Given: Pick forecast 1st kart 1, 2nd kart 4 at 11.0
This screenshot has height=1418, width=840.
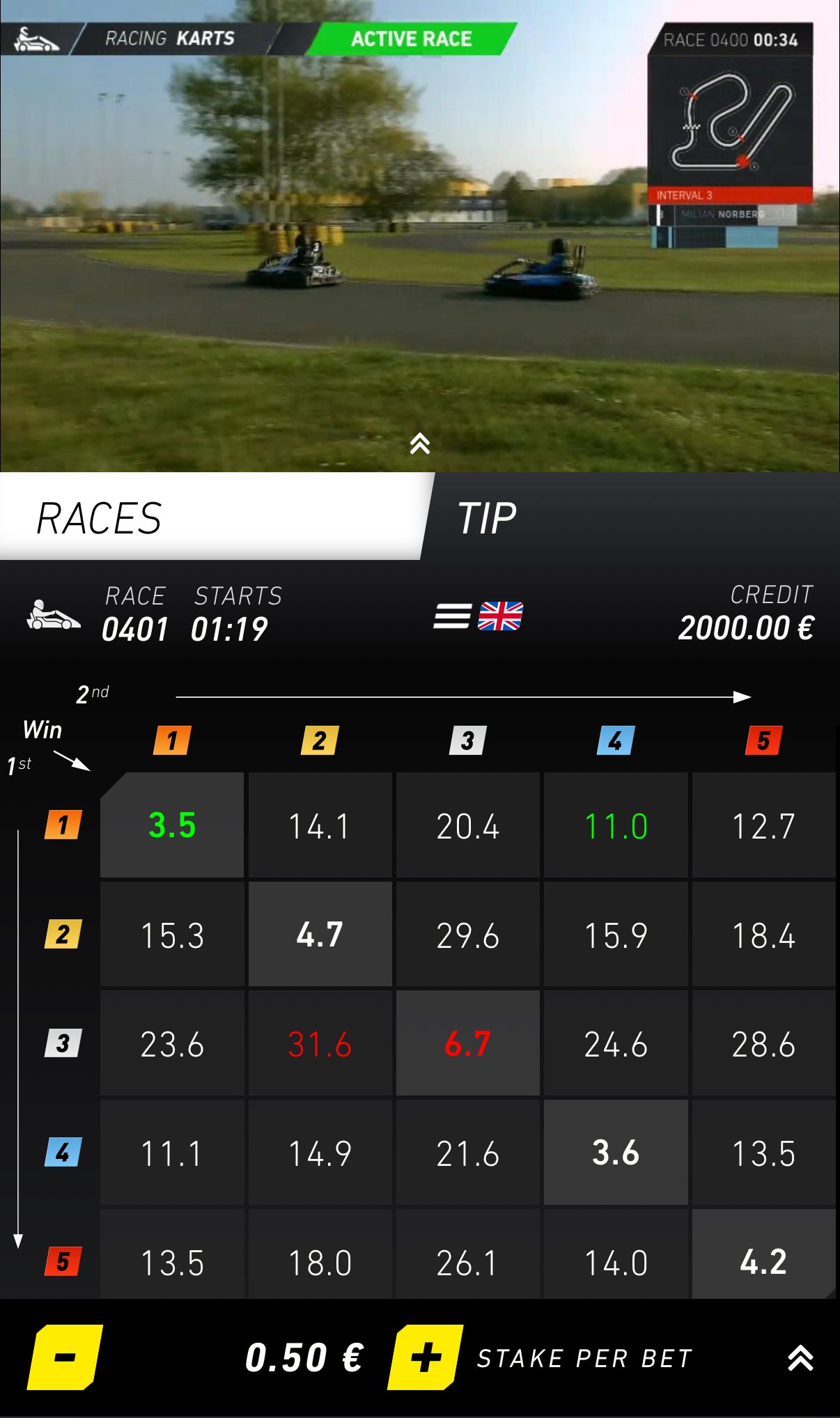Looking at the screenshot, I should pyautogui.click(x=616, y=826).
